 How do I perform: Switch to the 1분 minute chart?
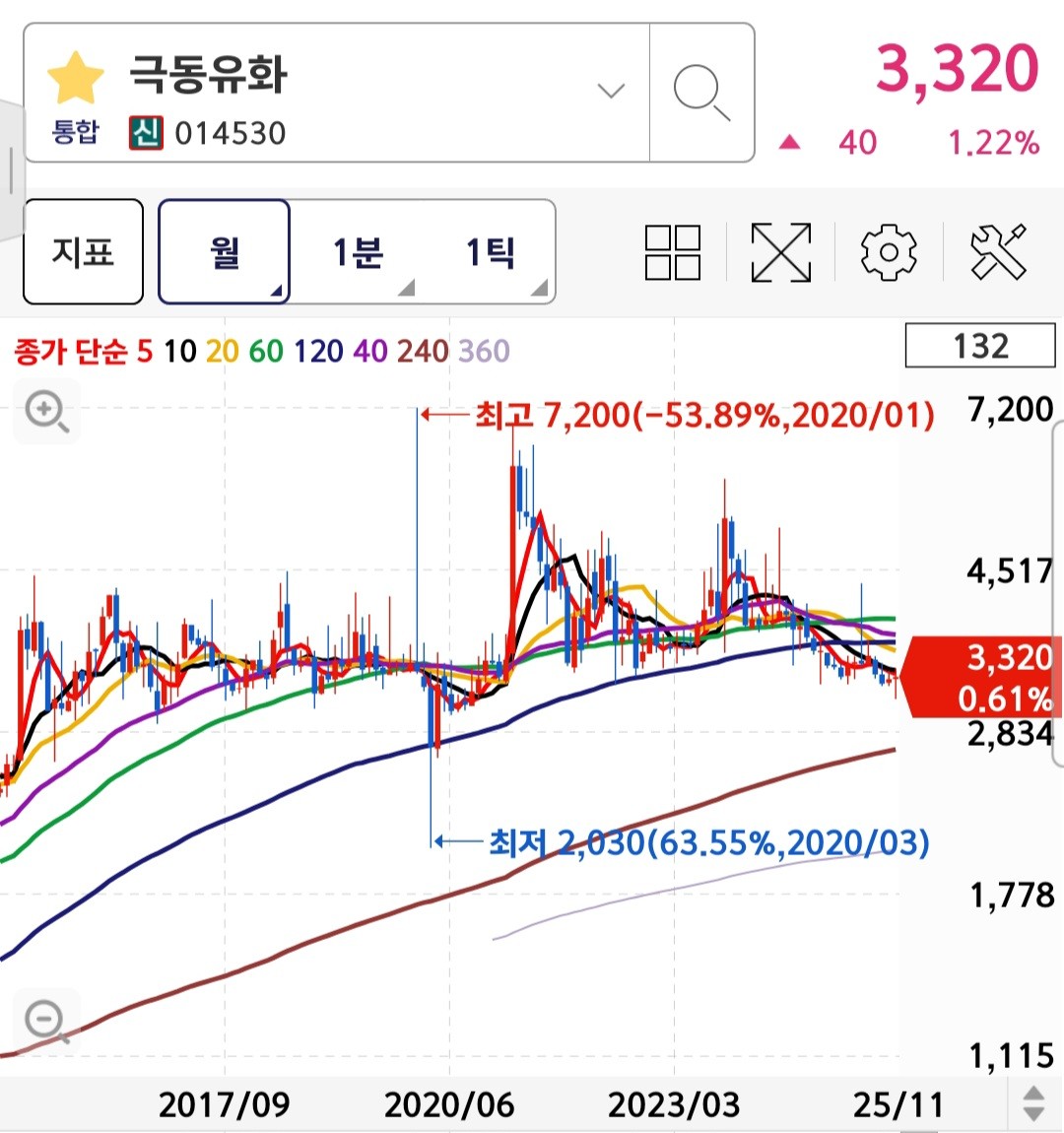point(358,252)
